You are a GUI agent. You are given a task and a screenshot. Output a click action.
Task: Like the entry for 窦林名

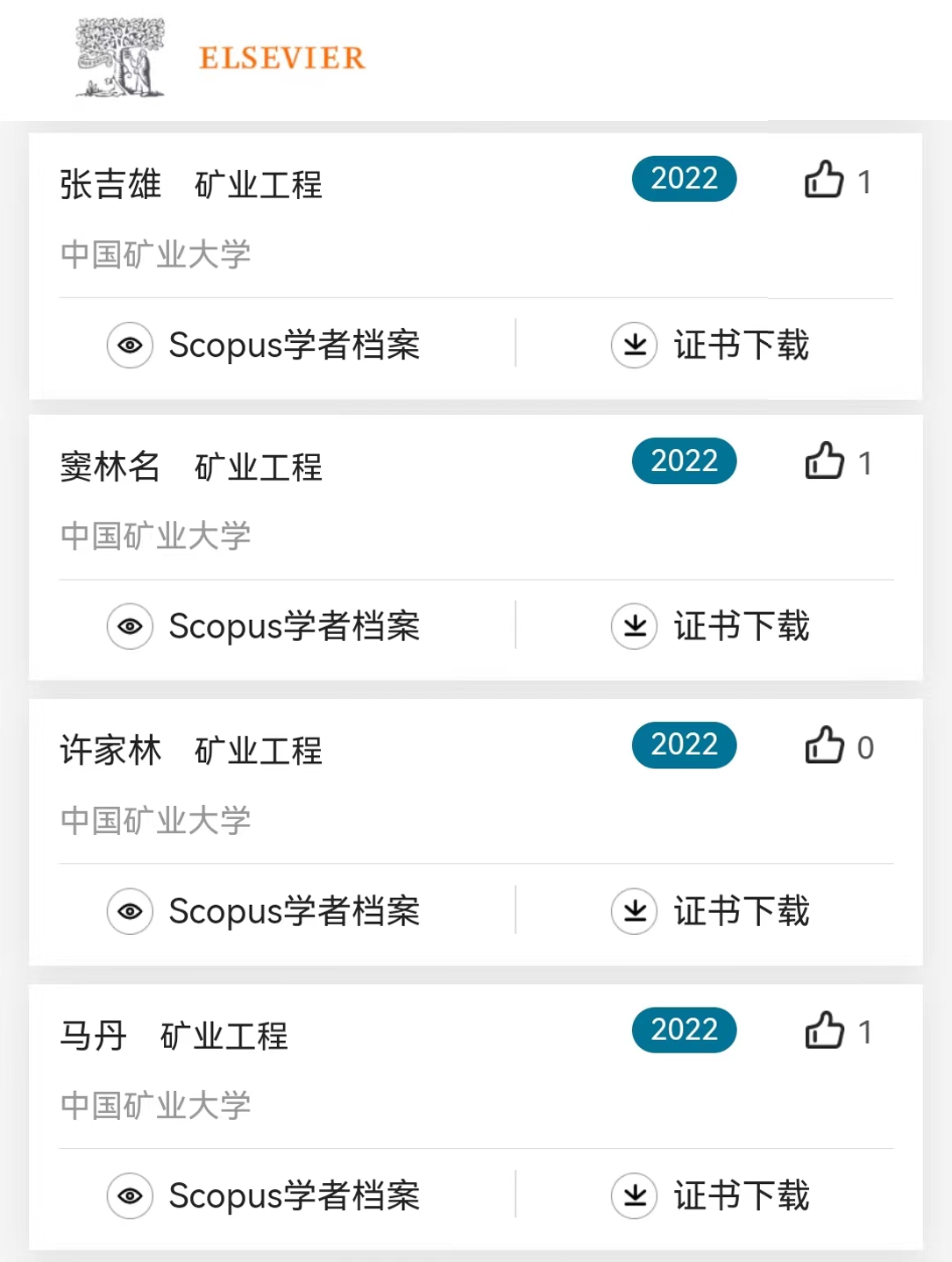tap(824, 461)
